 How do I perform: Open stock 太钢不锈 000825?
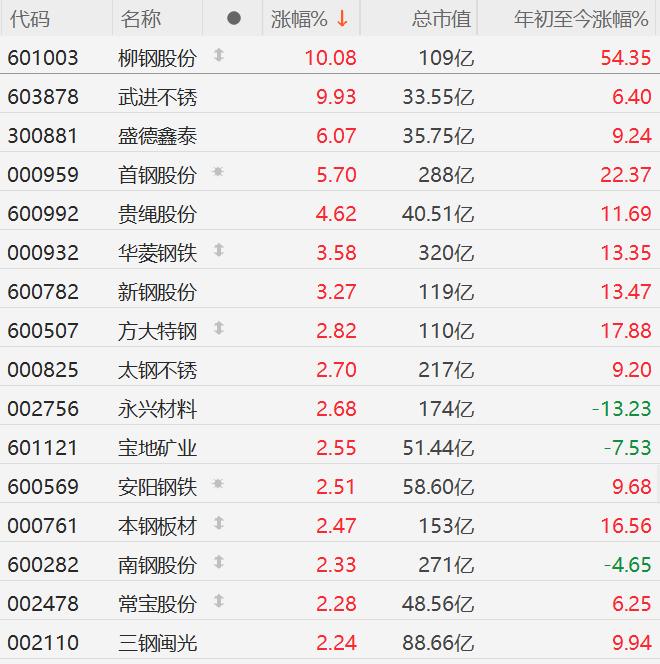tap(157, 370)
